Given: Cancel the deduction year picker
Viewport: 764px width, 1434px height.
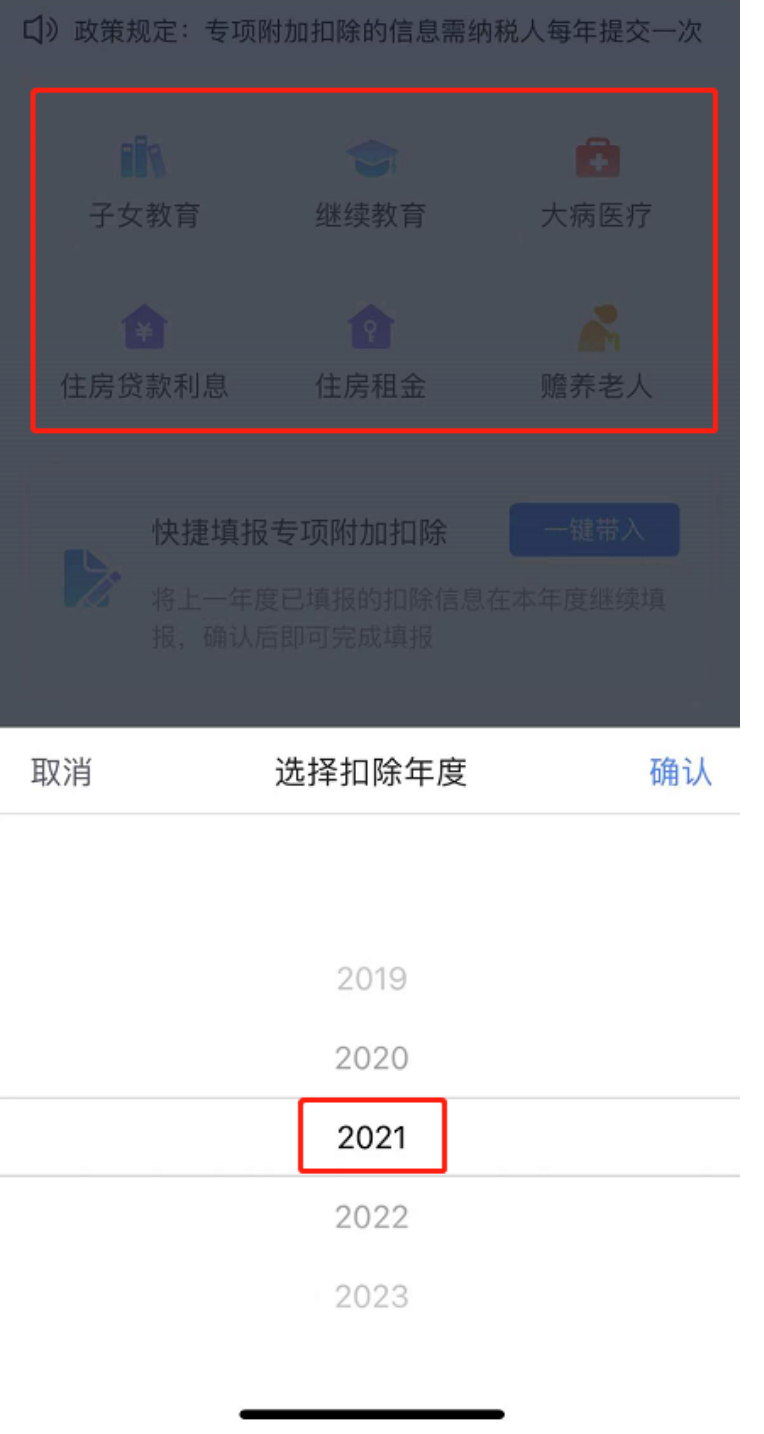Looking at the screenshot, I should click(x=61, y=772).
